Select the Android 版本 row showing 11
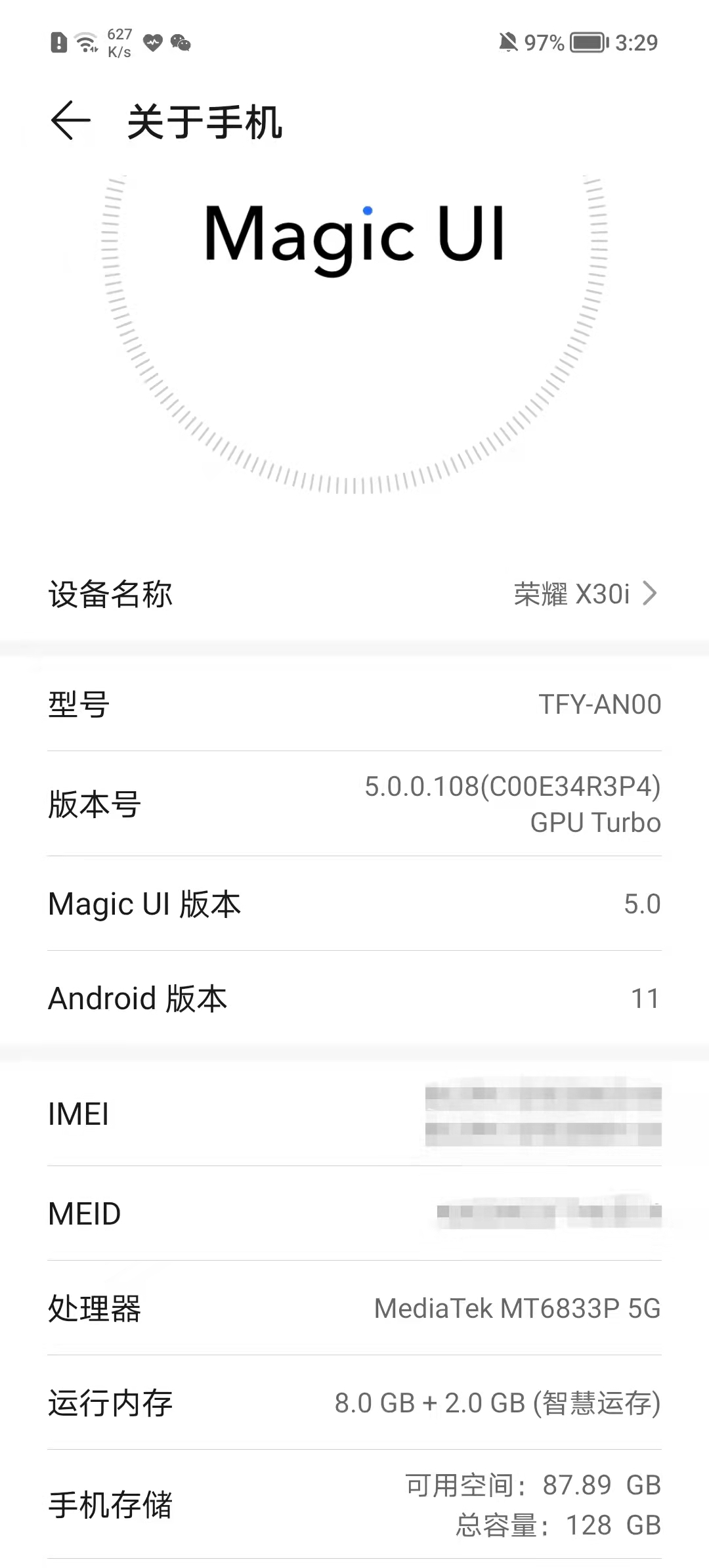The image size is (709, 1568). (354, 998)
